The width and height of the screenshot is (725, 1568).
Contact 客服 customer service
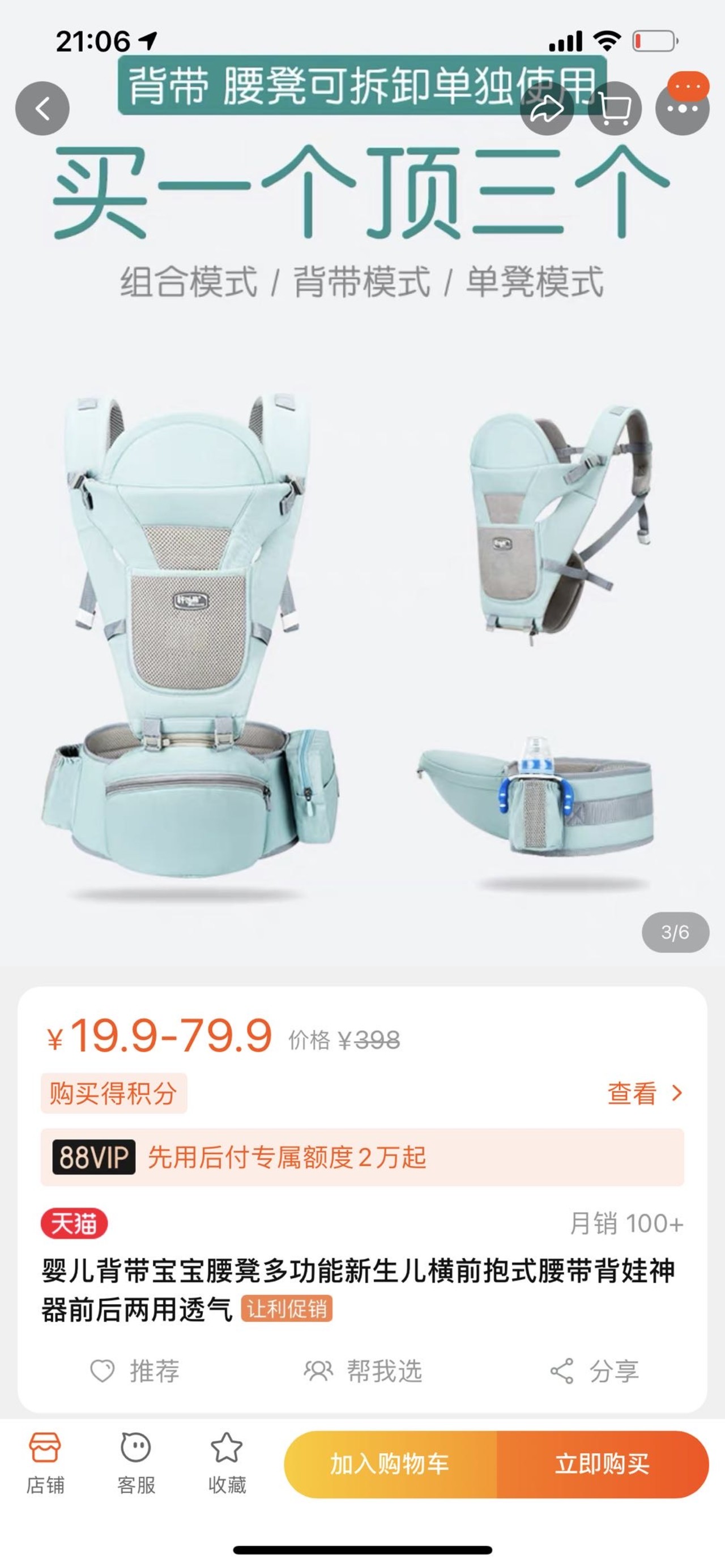136,1463
